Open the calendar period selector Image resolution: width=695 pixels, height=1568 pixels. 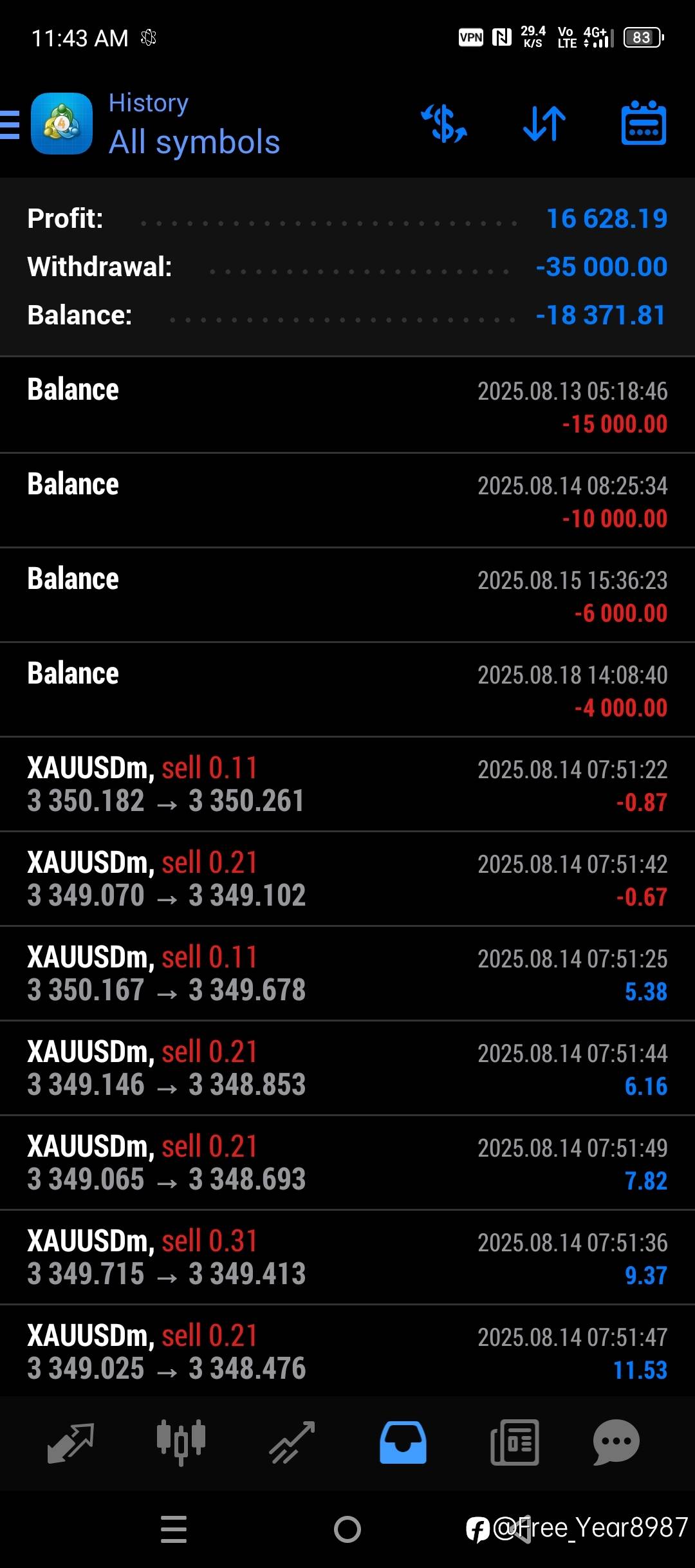(x=644, y=123)
